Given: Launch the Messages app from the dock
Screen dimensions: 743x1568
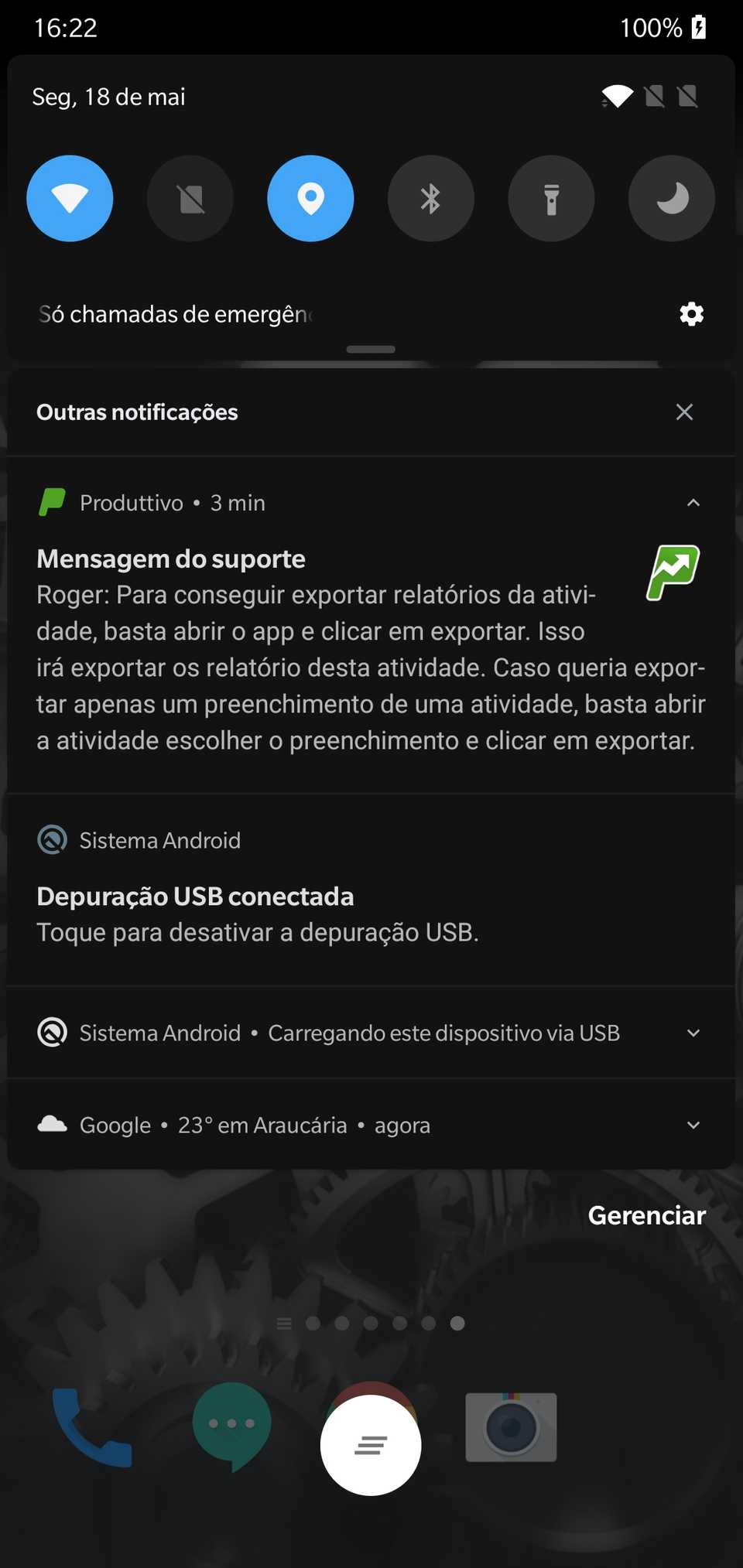Looking at the screenshot, I should [231, 1427].
